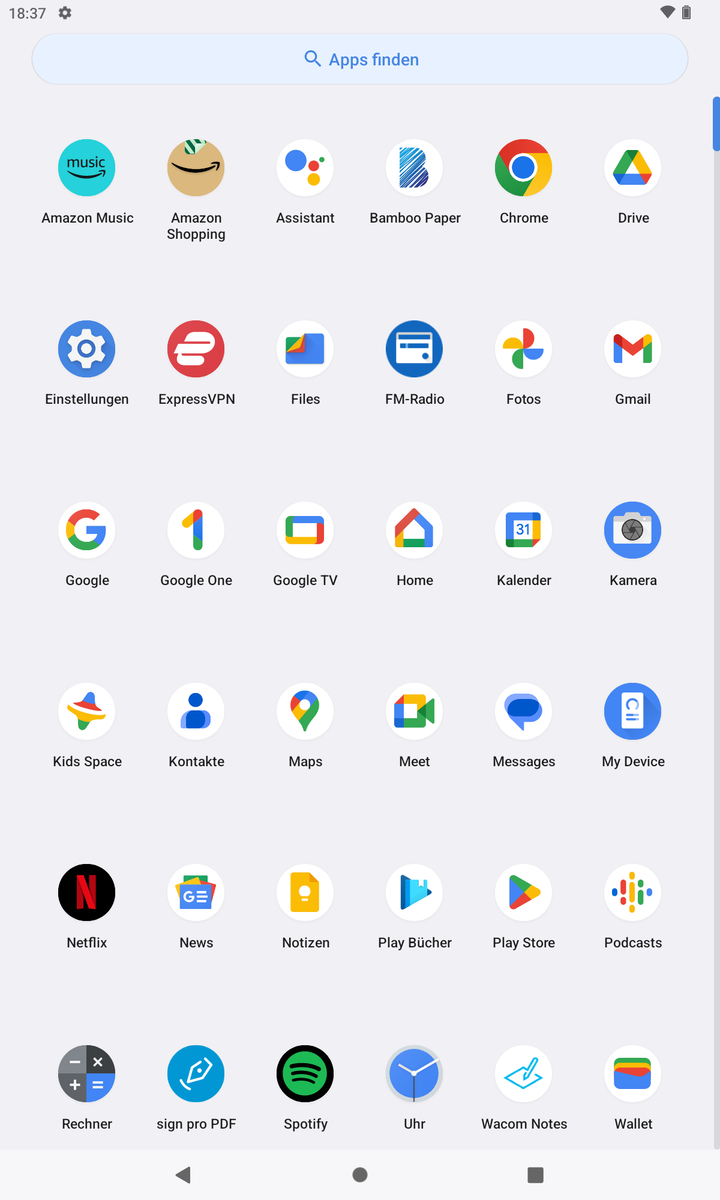Open the Kamera app
The height and width of the screenshot is (1200, 720).
(x=632, y=530)
